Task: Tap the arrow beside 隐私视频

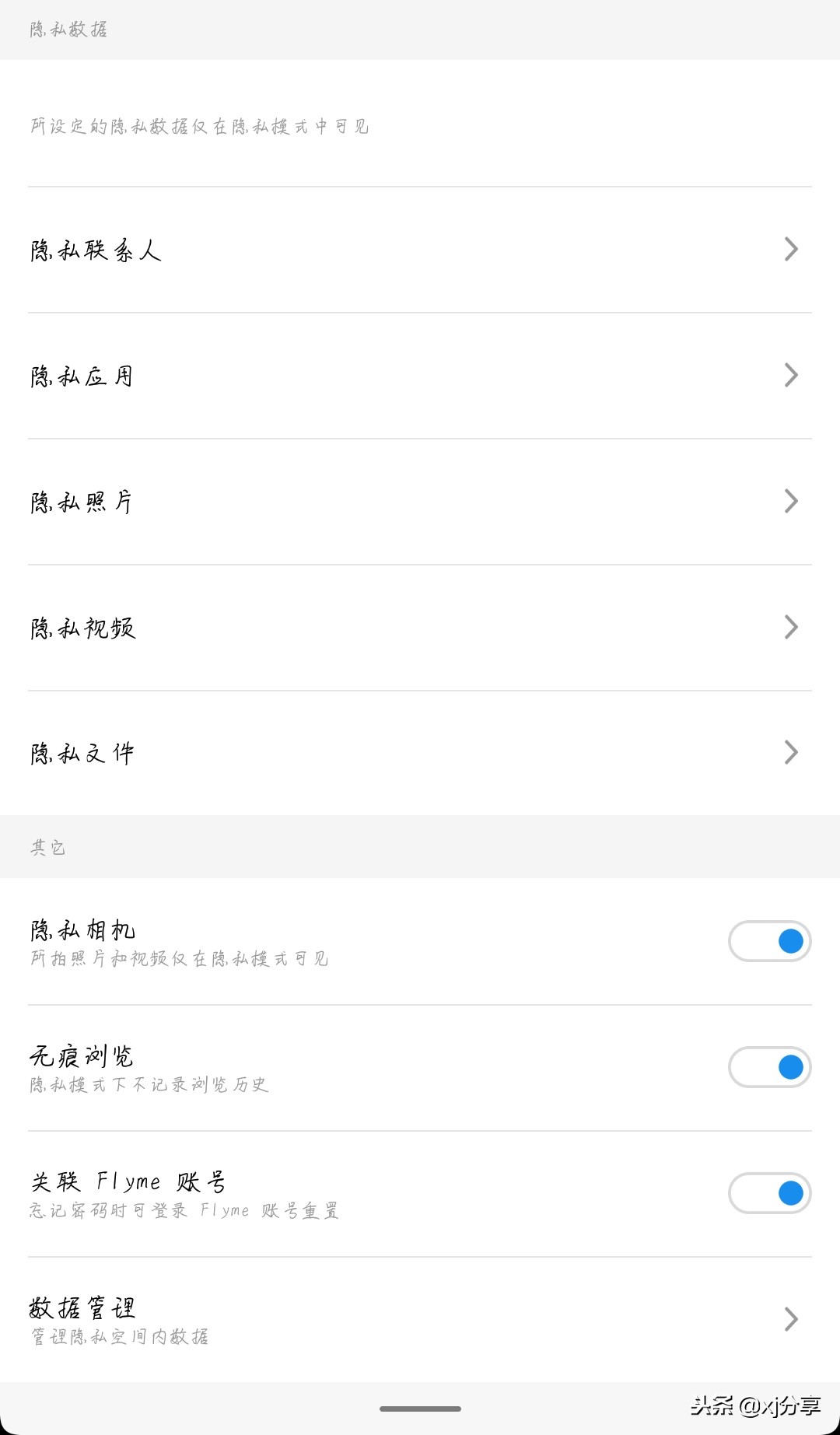Action: tap(791, 628)
